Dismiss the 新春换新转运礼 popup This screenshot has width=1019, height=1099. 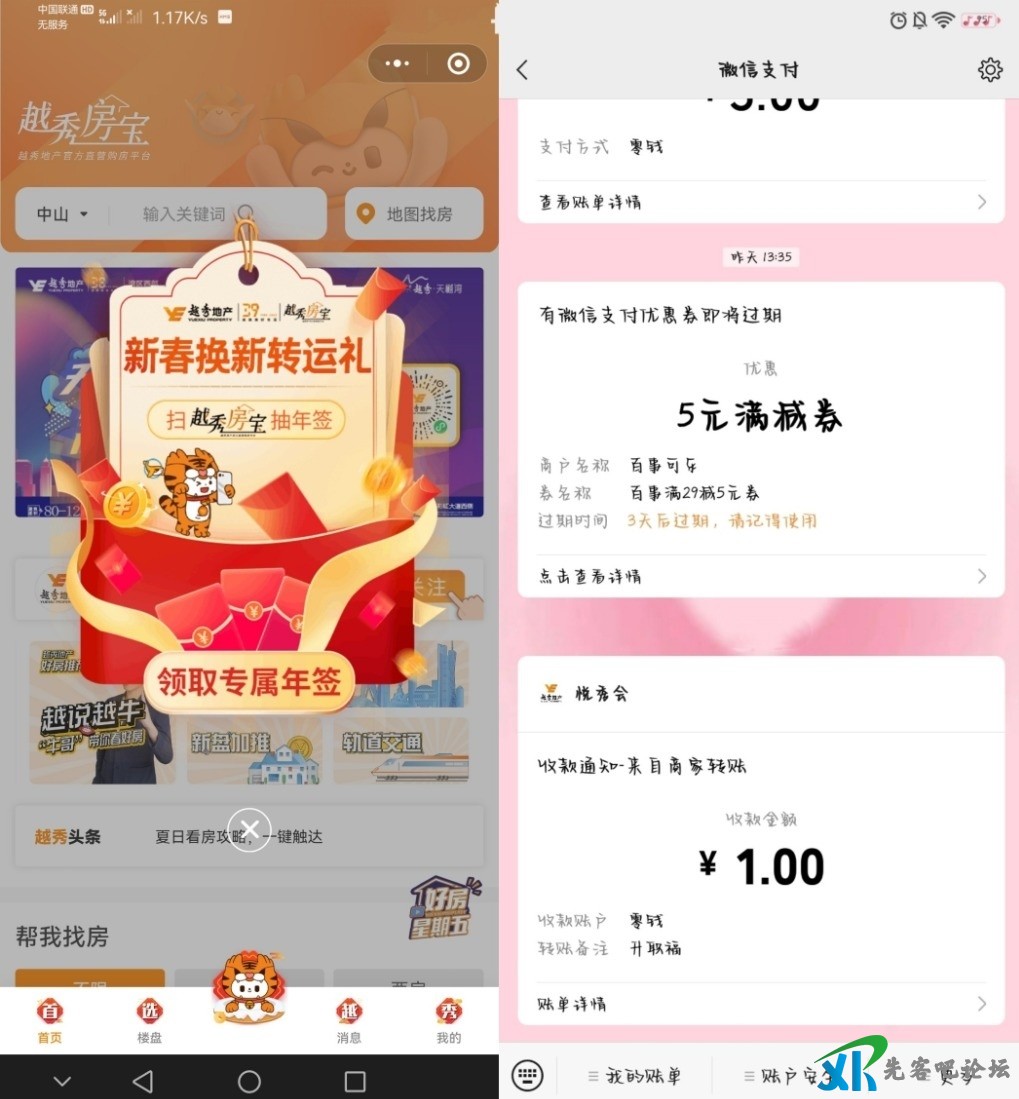250,829
